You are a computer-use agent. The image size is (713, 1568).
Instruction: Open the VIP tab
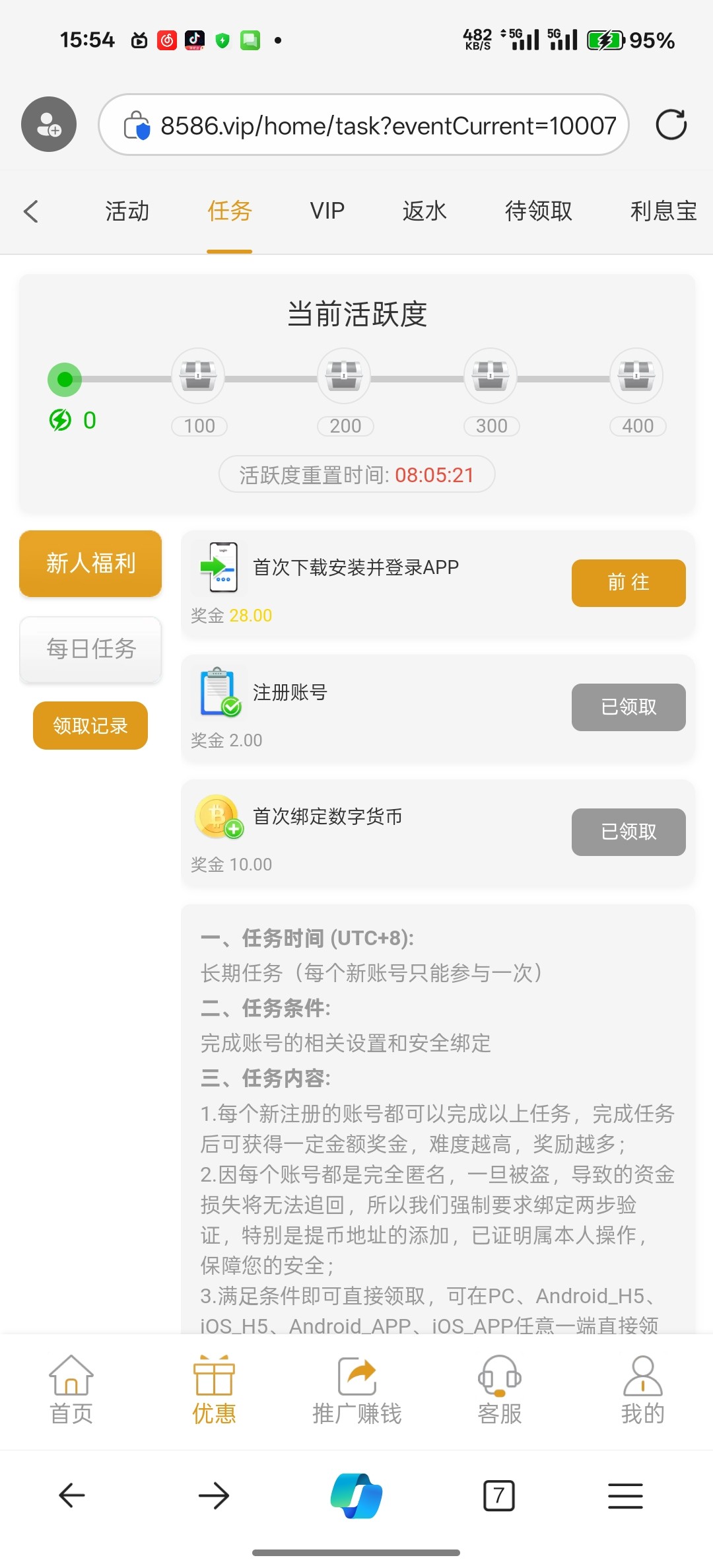327,211
